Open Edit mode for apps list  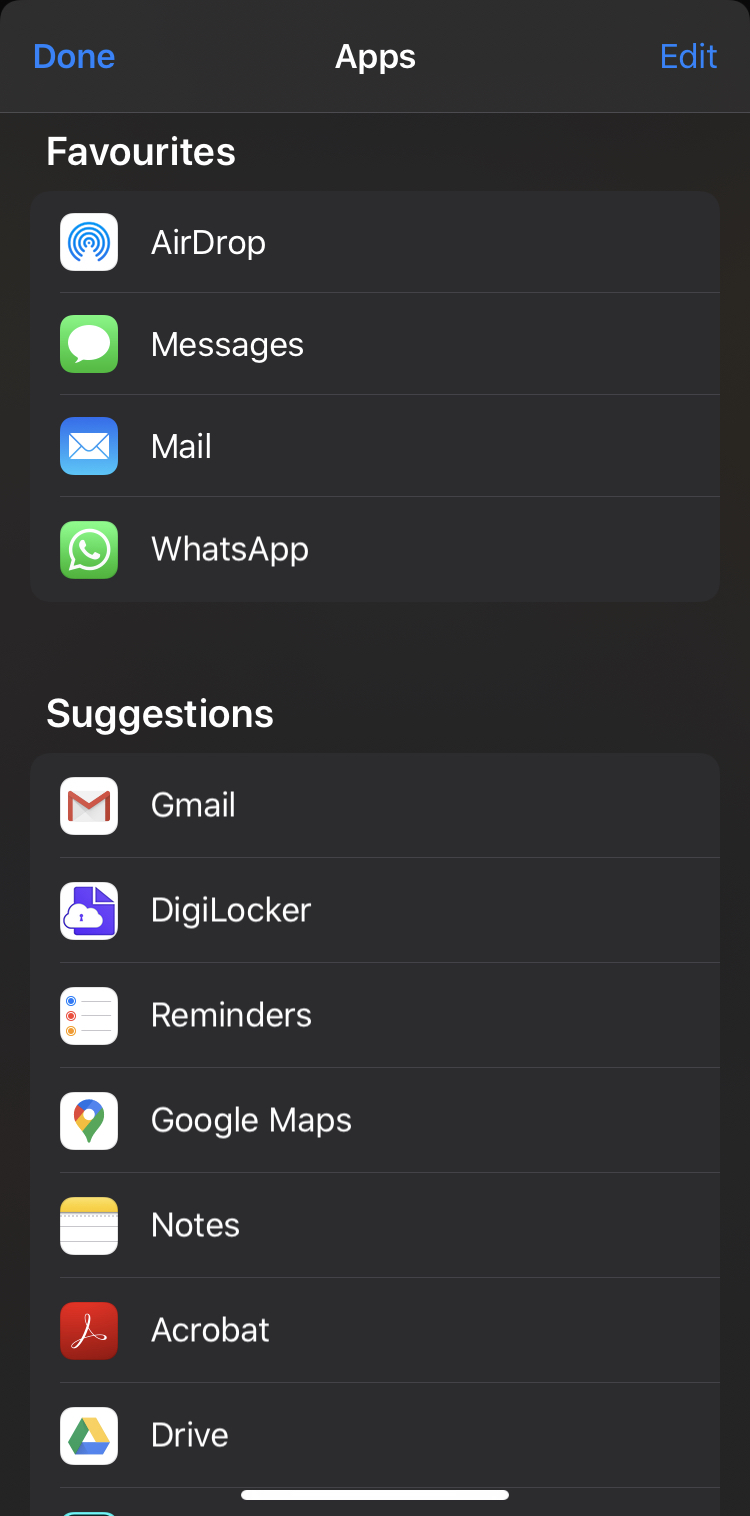click(x=688, y=56)
